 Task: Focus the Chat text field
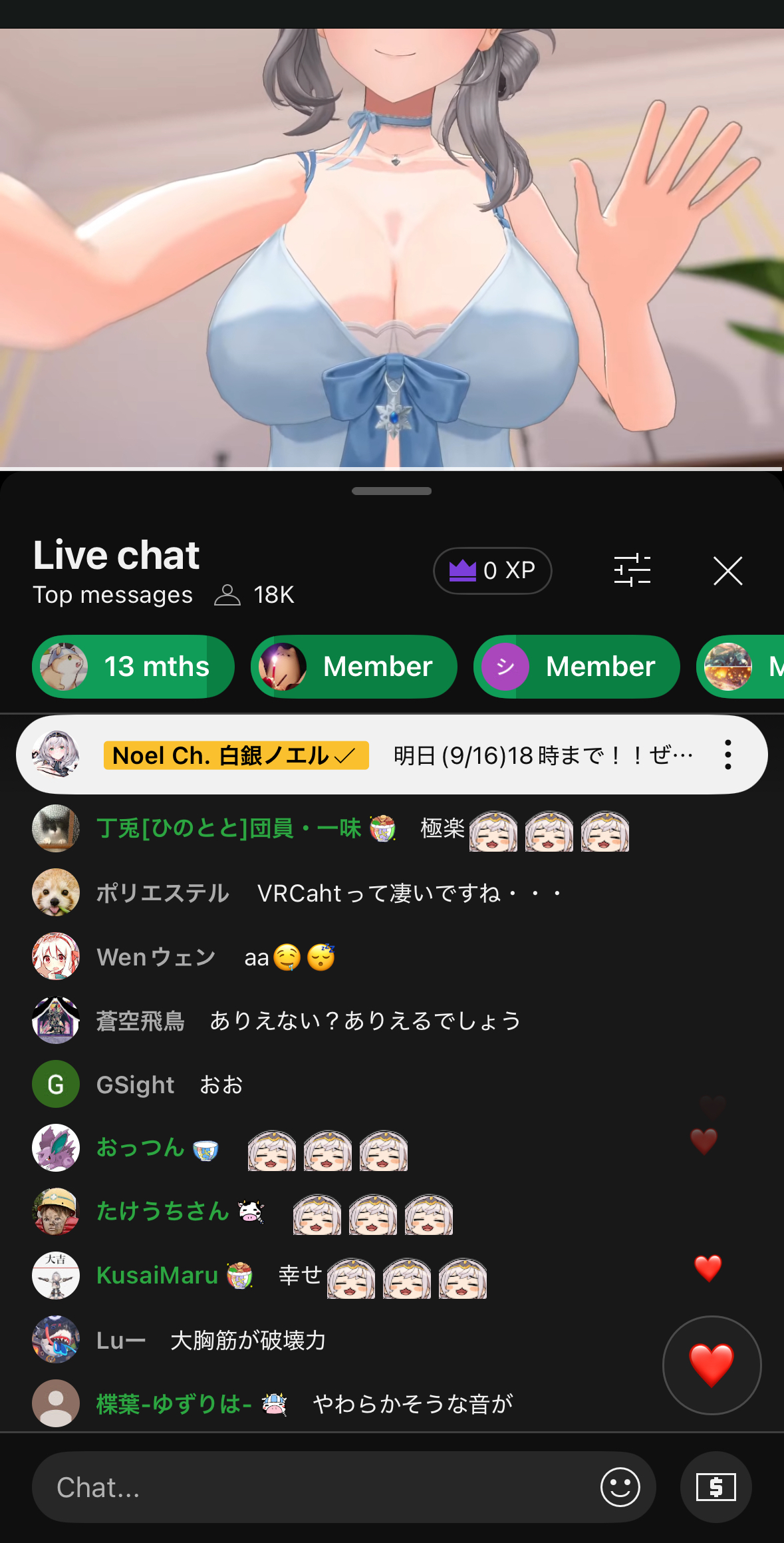[313, 1488]
